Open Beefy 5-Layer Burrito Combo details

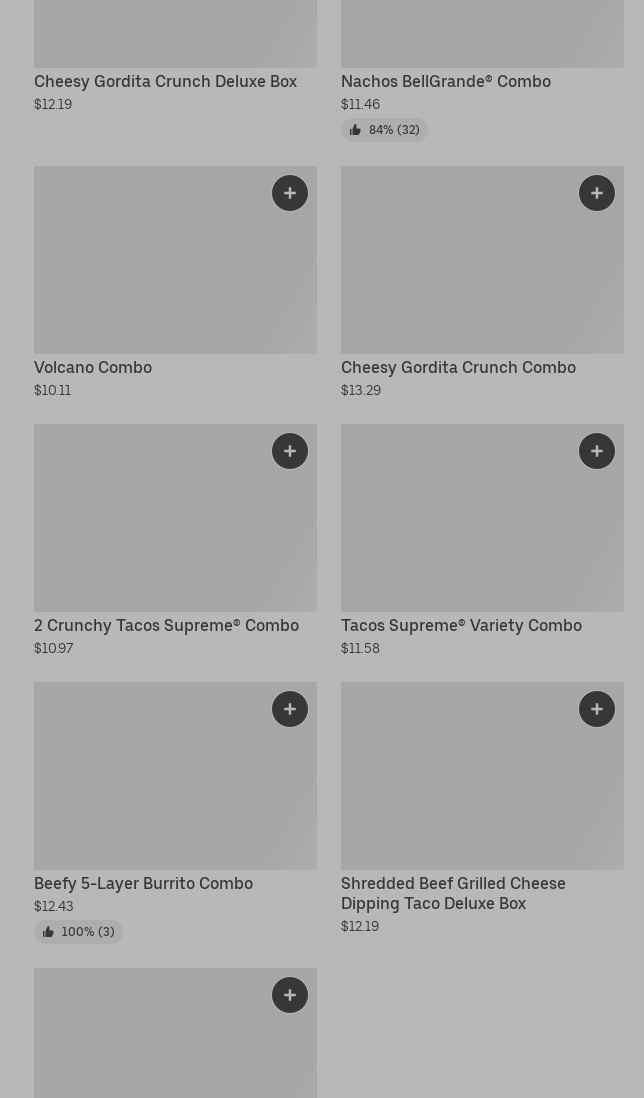tap(143, 883)
